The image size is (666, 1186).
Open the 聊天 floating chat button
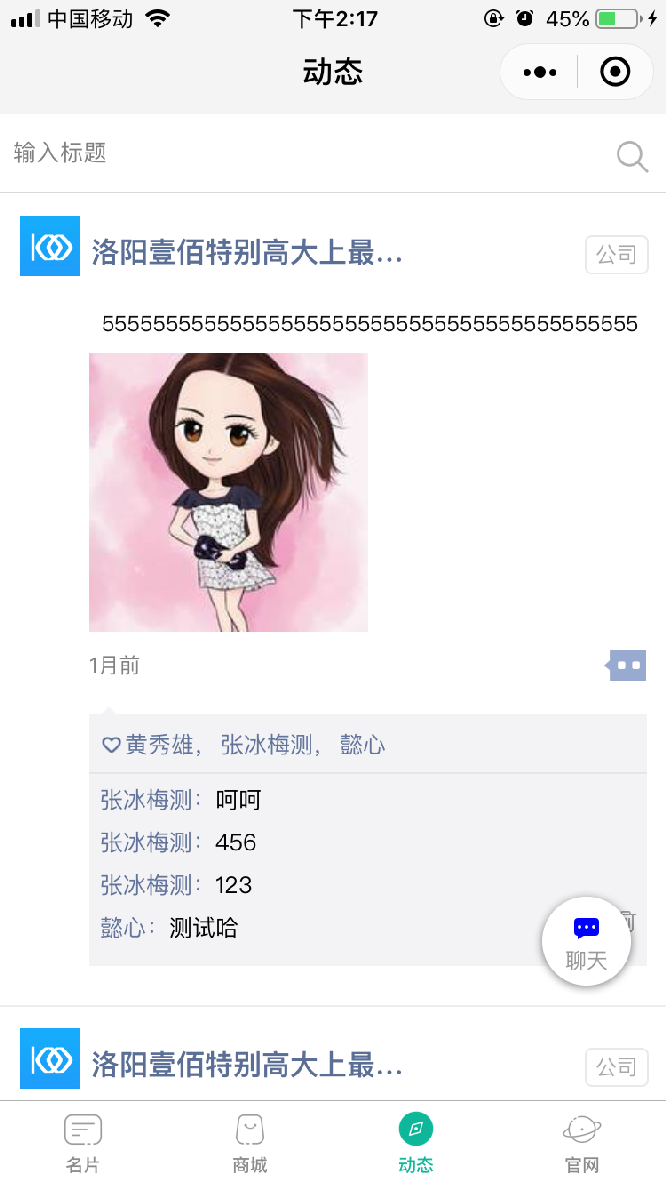pos(586,942)
